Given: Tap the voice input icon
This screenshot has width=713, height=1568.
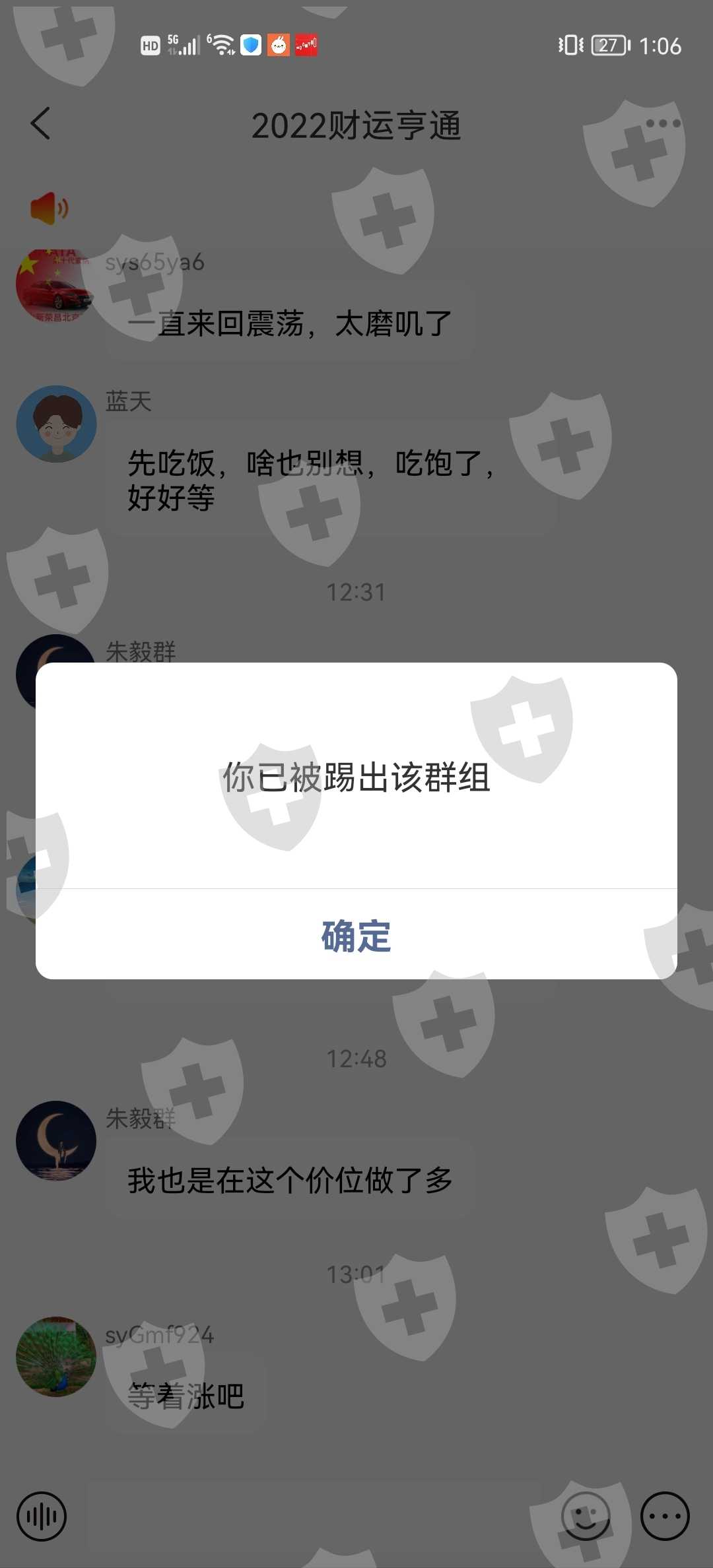Looking at the screenshot, I should coord(42,1517).
